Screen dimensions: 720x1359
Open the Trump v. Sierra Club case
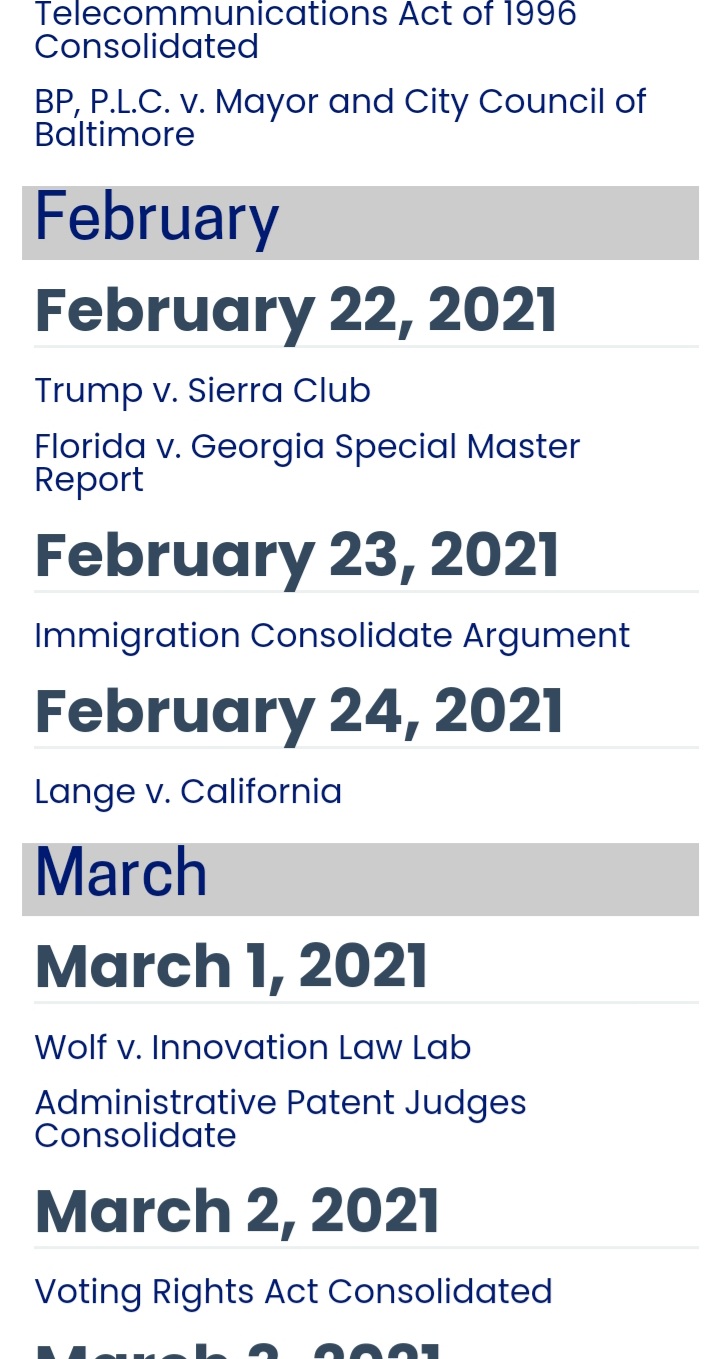point(202,390)
